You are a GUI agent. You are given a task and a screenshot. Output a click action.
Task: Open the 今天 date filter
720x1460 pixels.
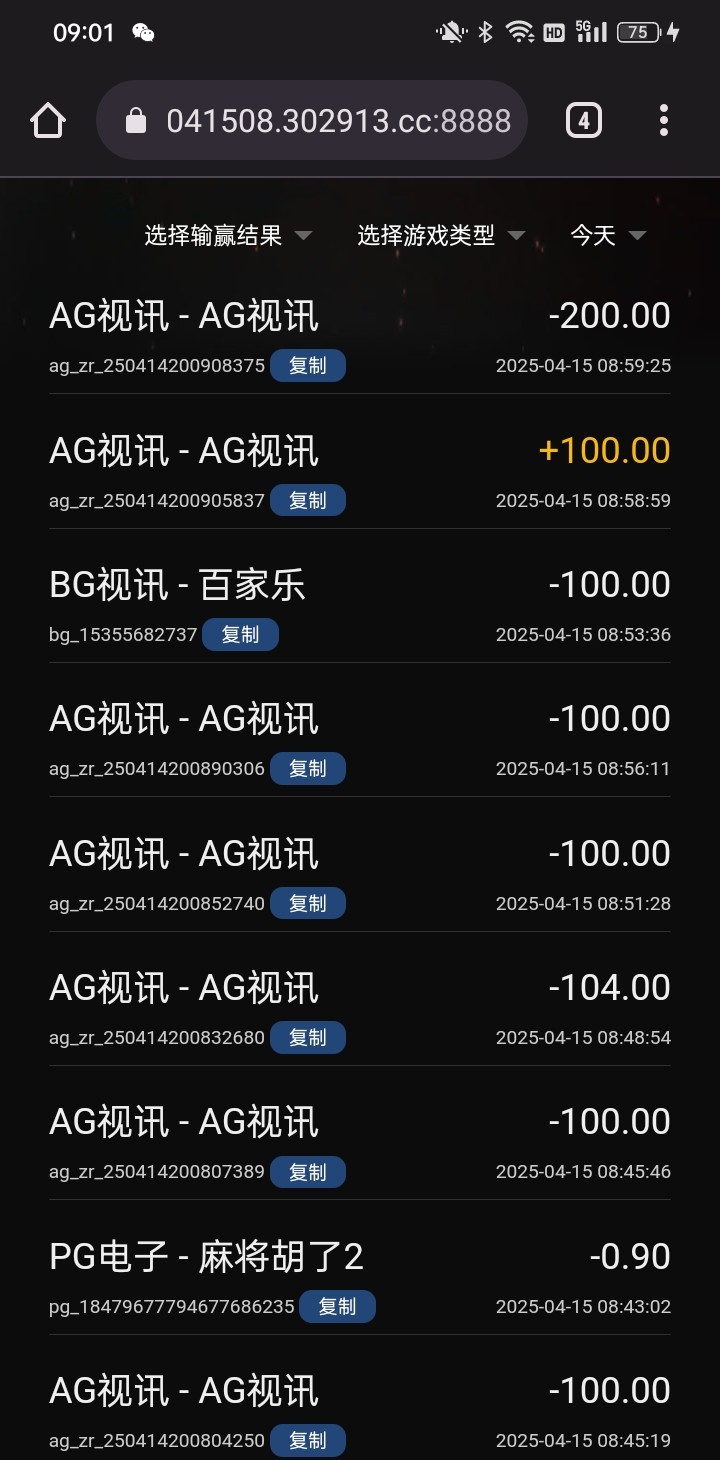click(x=608, y=236)
